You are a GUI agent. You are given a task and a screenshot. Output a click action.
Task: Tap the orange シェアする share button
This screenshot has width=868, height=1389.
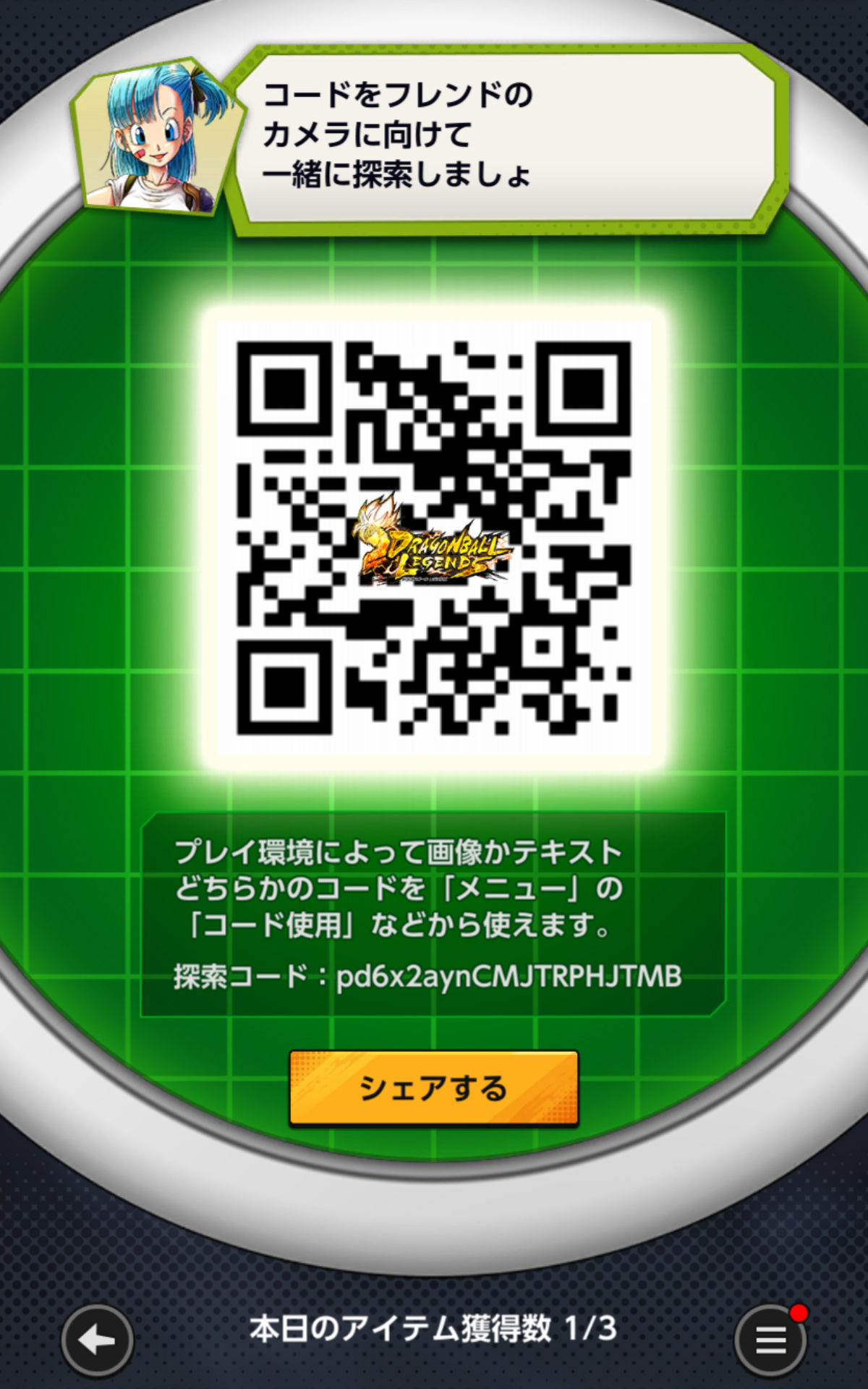pyautogui.click(x=434, y=1088)
